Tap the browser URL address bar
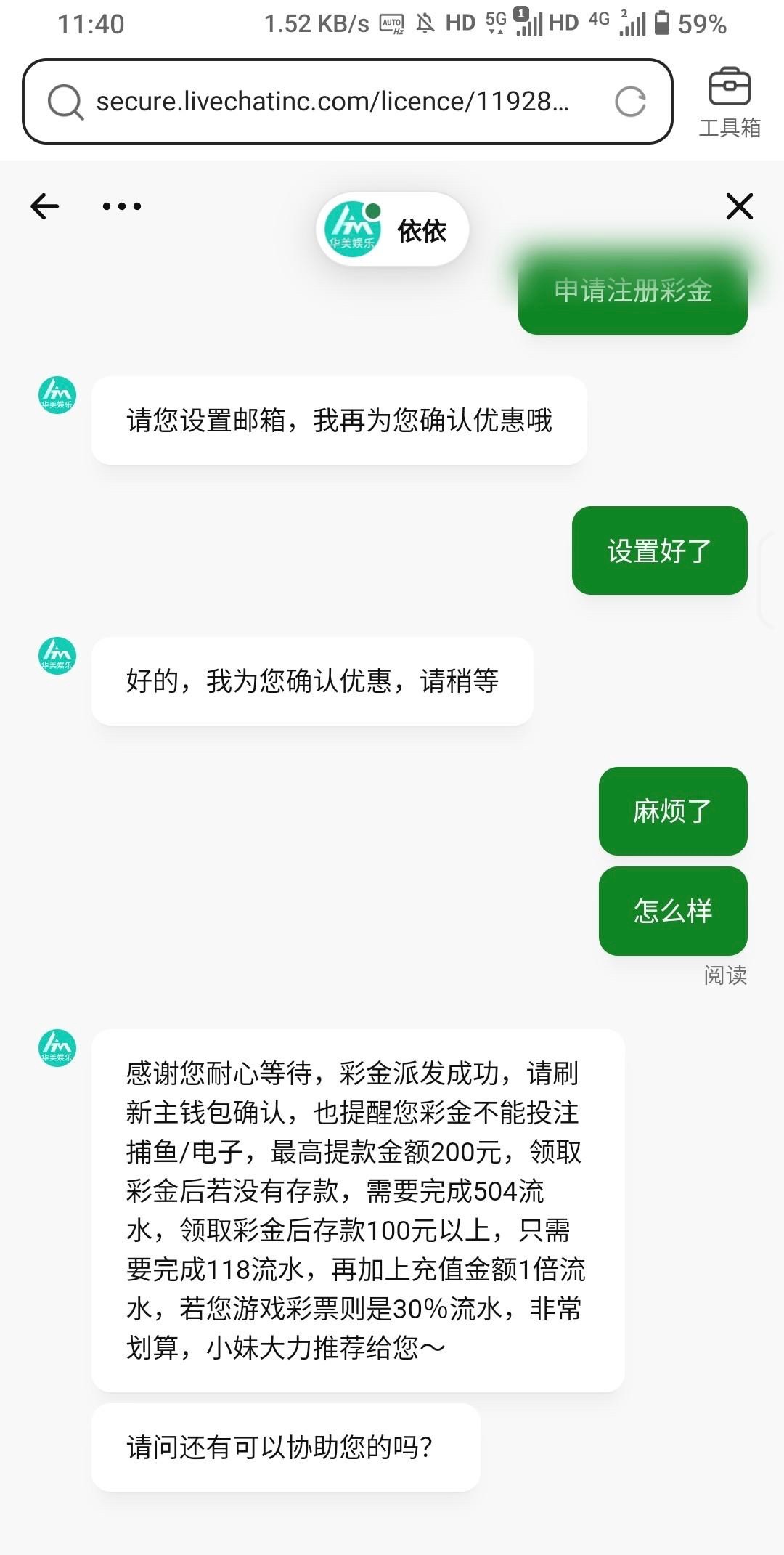 click(347, 102)
